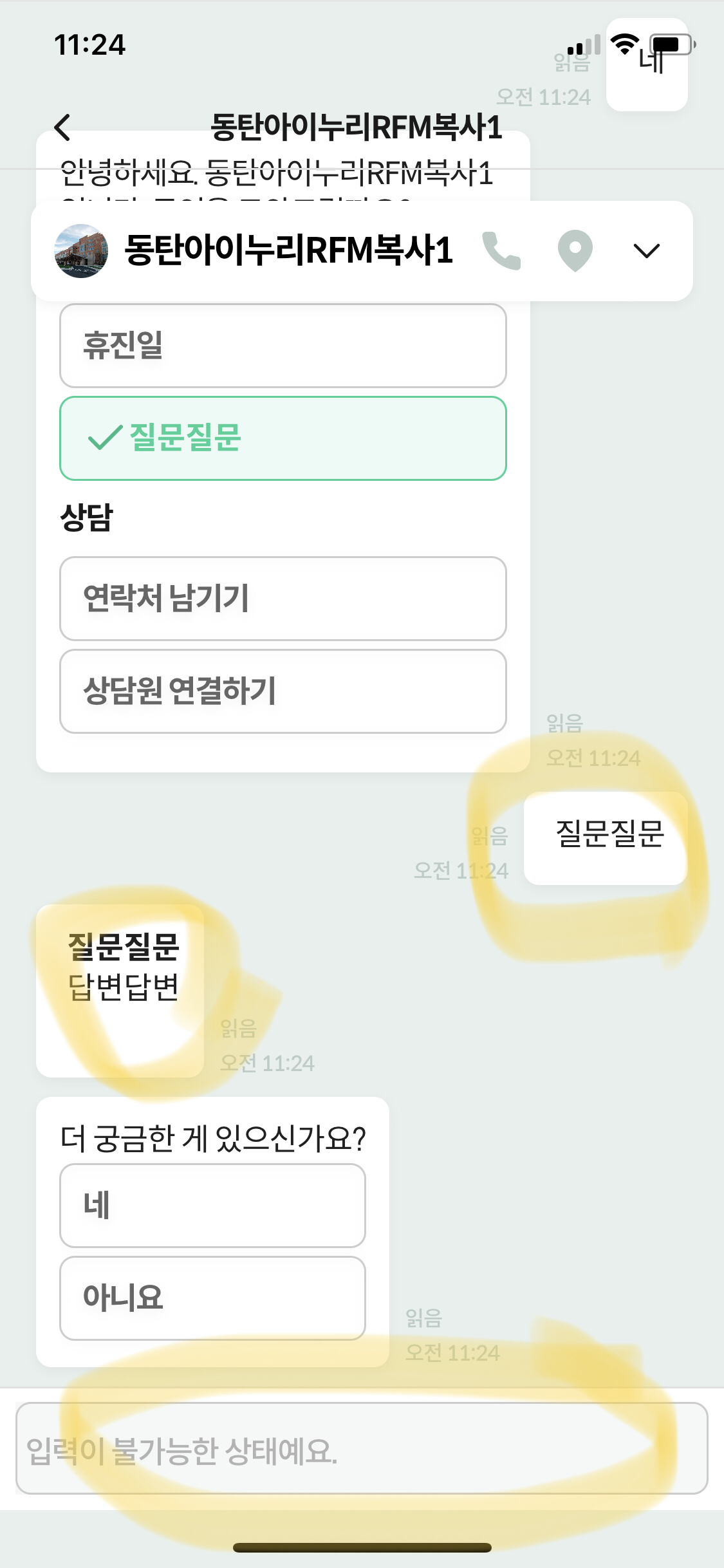Choose the checked 질문질문 option
724x1568 pixels.
coord(283,438)
